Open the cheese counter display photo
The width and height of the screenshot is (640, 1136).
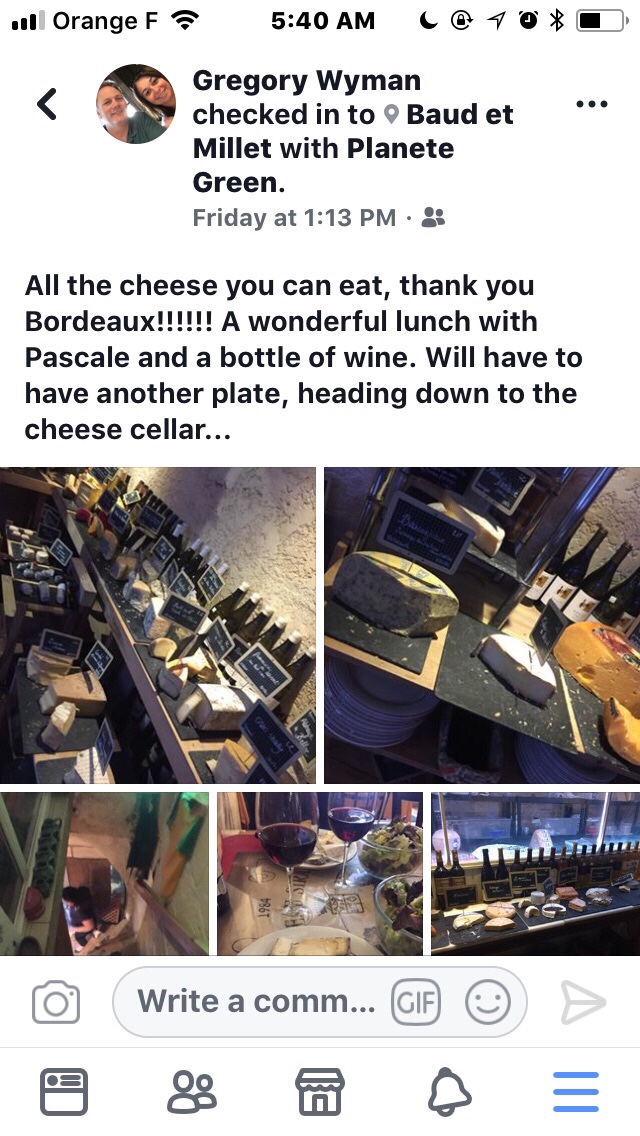tap(535, 872)
